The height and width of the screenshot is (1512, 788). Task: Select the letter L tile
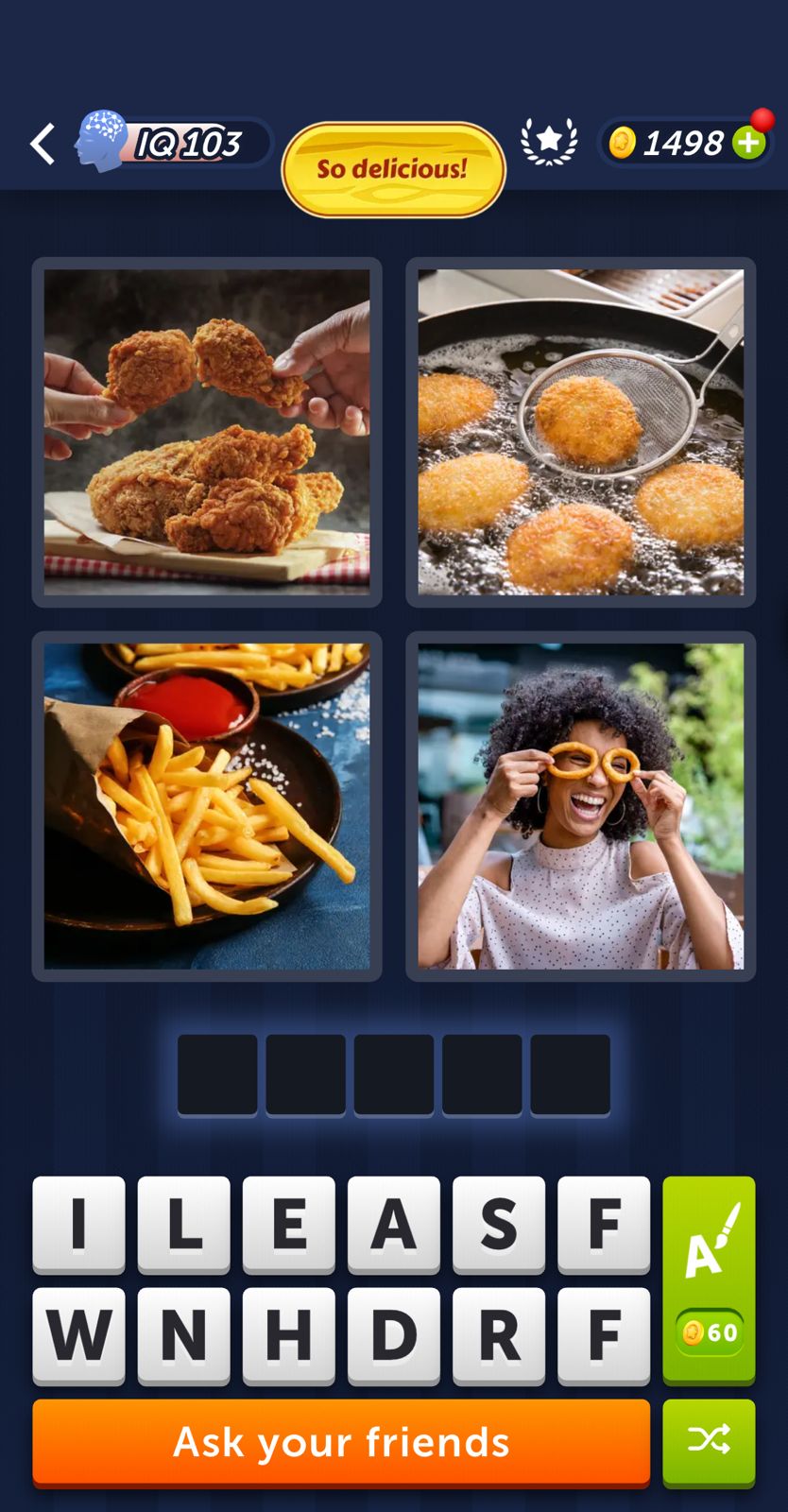[183, 1225]
